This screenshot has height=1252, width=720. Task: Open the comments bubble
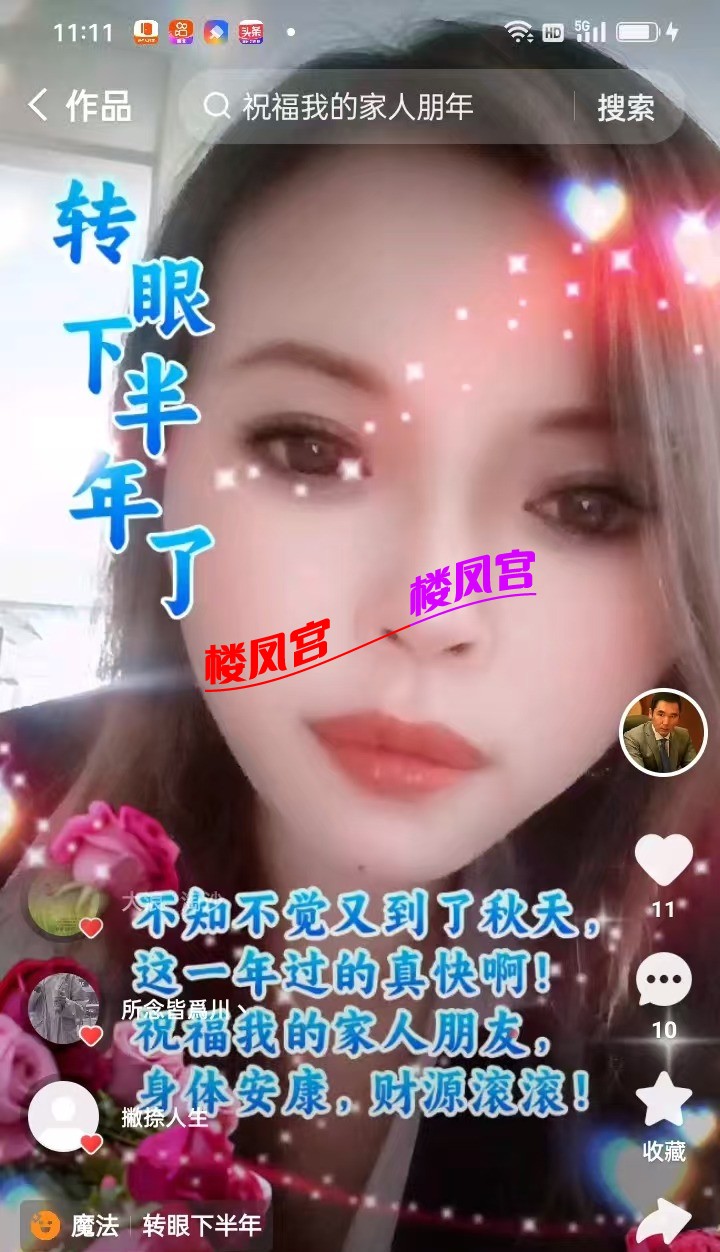tap(664, 981)
